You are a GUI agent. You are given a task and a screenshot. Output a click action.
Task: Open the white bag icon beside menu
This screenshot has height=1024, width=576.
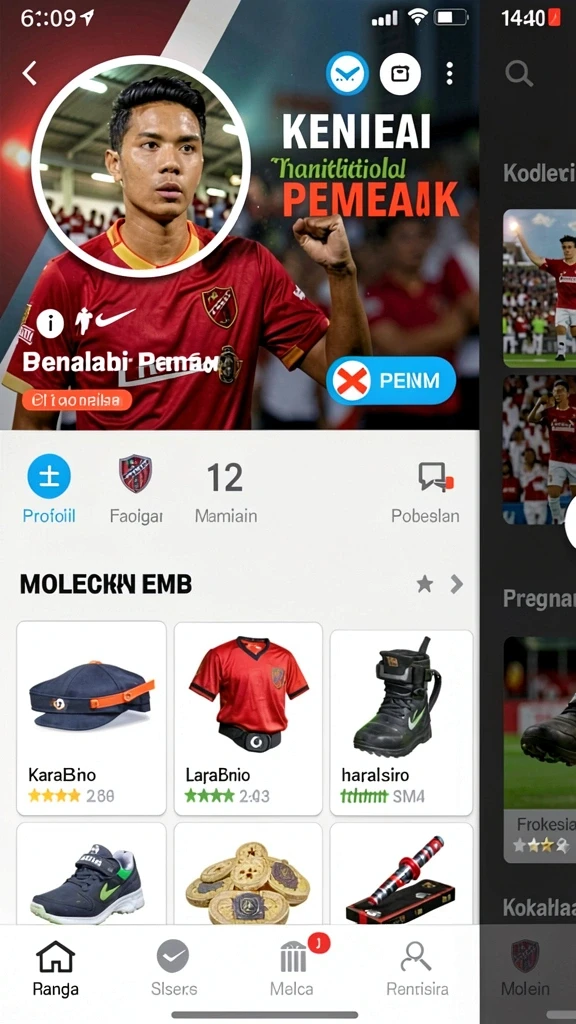pos(400,74)
